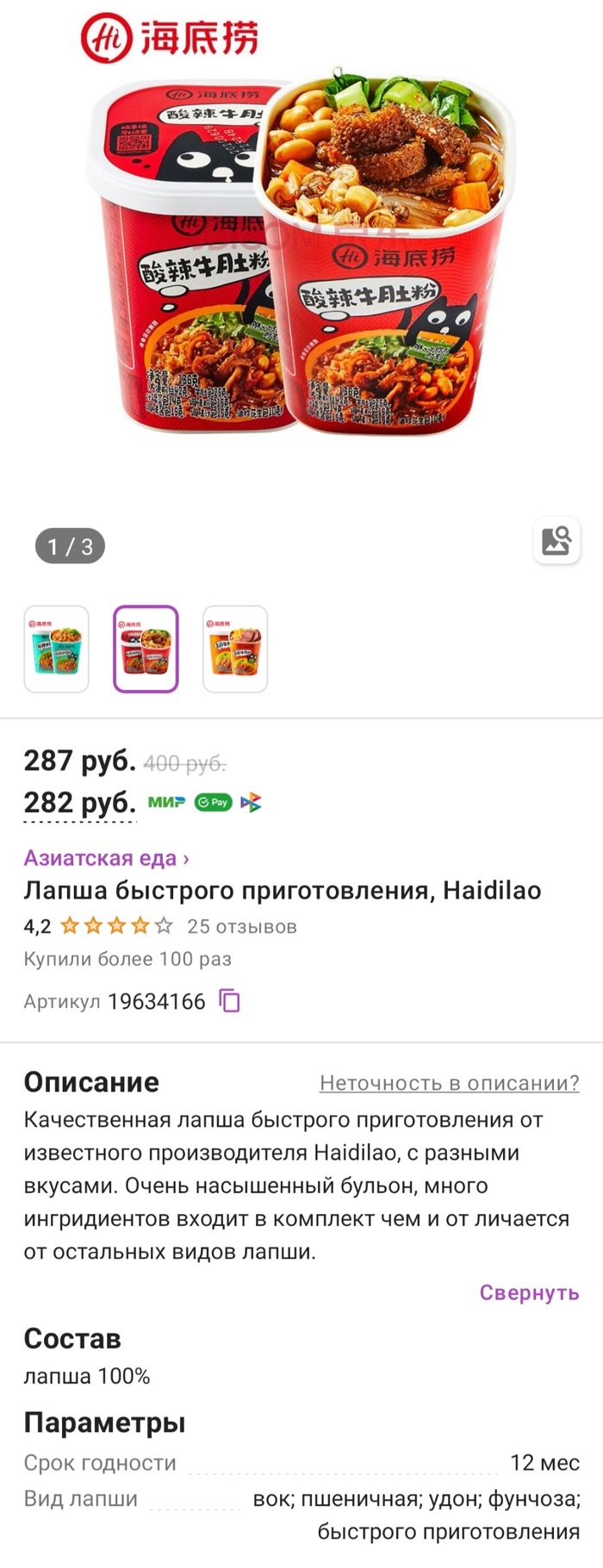Open the 25 отзывов reviews
This screenshot has height=1568, width=603.
pyautogui.click(x=242, y=926)
